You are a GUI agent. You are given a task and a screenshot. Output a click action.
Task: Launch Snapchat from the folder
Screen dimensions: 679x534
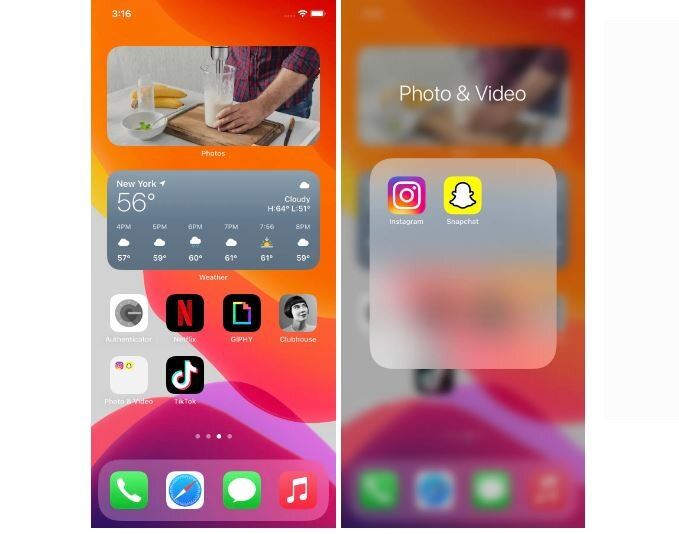click(462, 196)
